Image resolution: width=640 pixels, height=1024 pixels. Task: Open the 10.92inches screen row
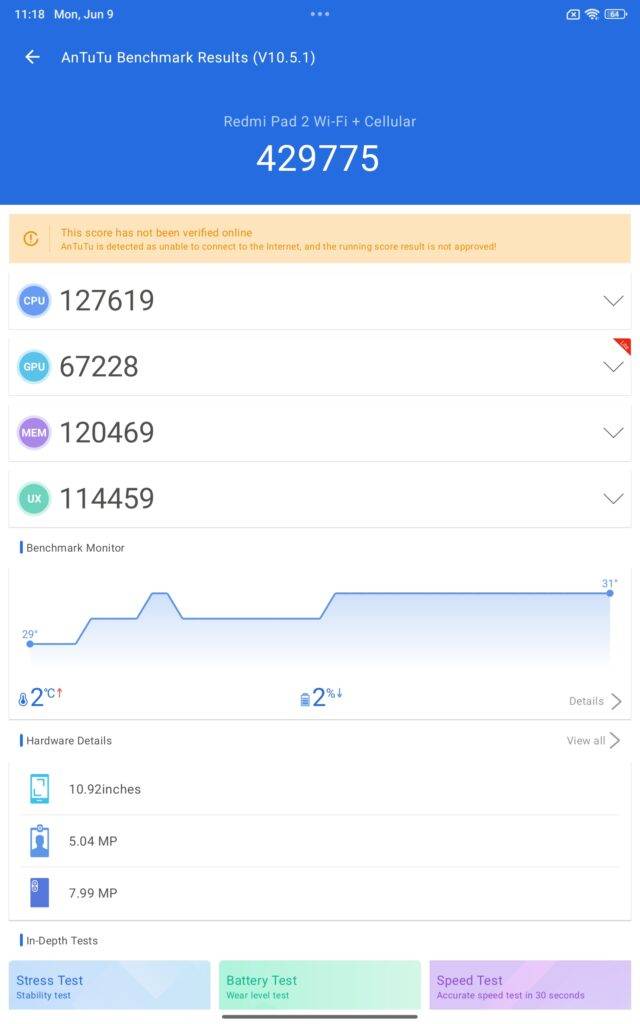click(x=319, y=789)
